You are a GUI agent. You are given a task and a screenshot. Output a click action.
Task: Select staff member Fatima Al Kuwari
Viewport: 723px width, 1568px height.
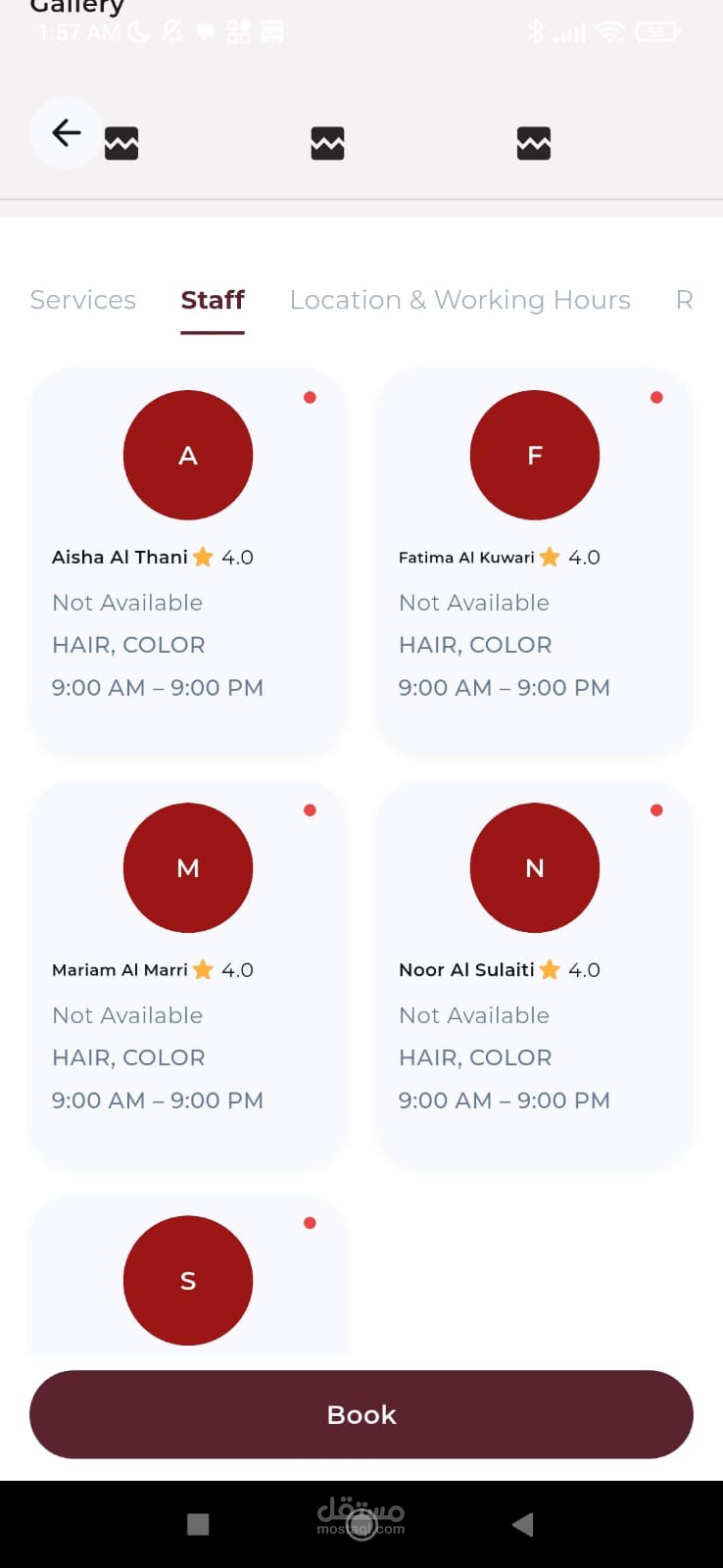pos(535,562)
